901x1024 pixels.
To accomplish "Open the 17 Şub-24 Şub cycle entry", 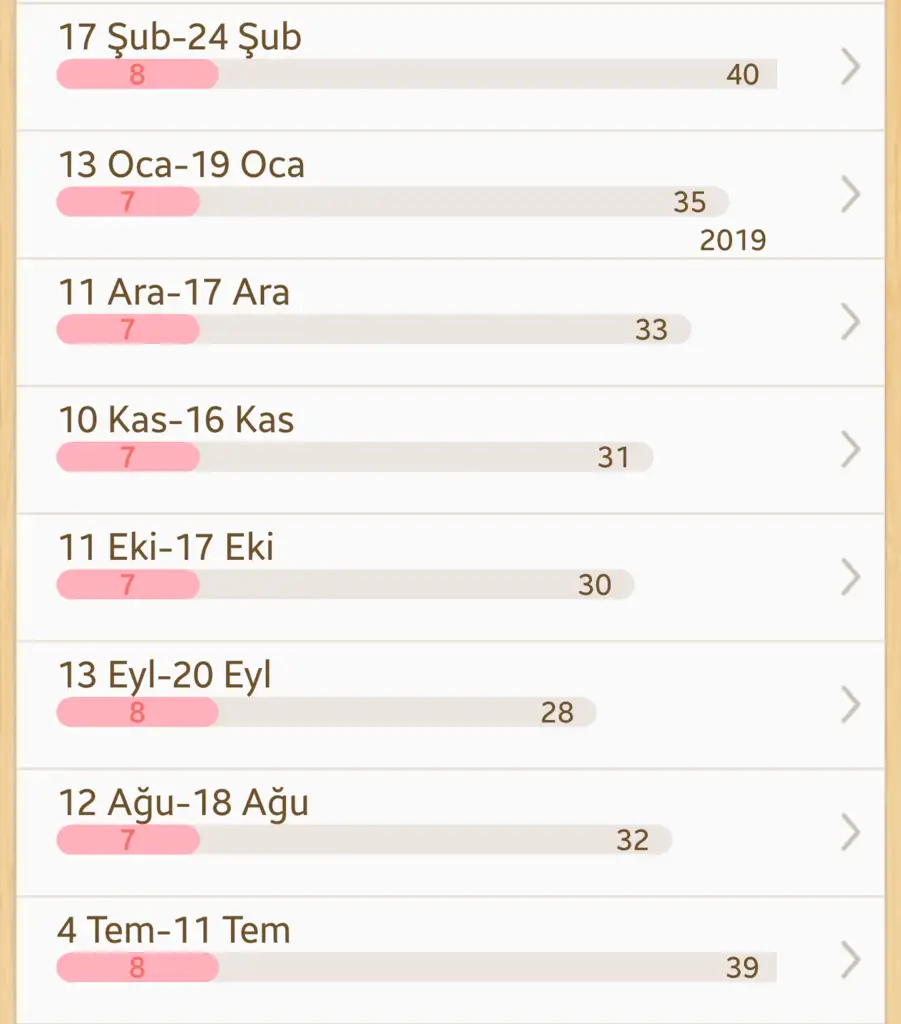I will coord(450,66).
